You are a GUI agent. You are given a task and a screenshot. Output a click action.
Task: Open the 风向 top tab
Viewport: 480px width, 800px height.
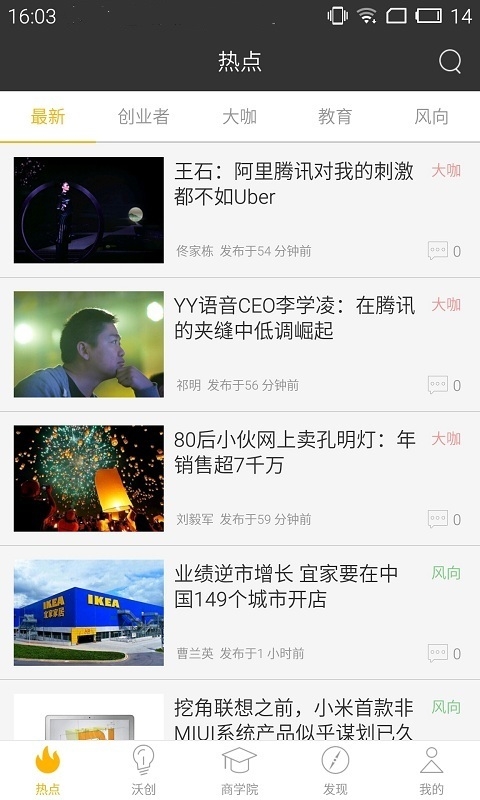click(432, 117)
